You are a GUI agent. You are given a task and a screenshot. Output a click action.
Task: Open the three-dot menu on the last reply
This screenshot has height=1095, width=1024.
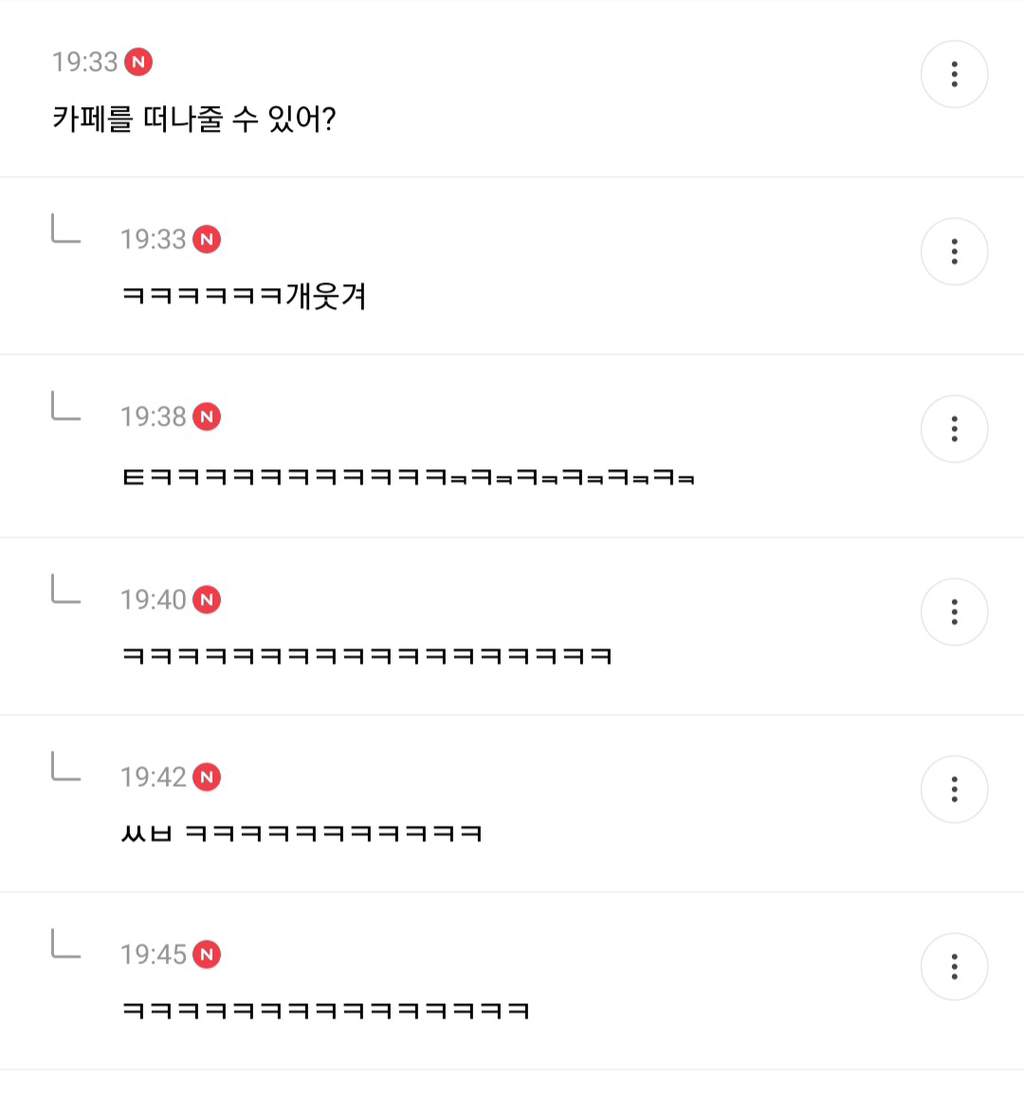pyautogui.click(x=954, y=967)
